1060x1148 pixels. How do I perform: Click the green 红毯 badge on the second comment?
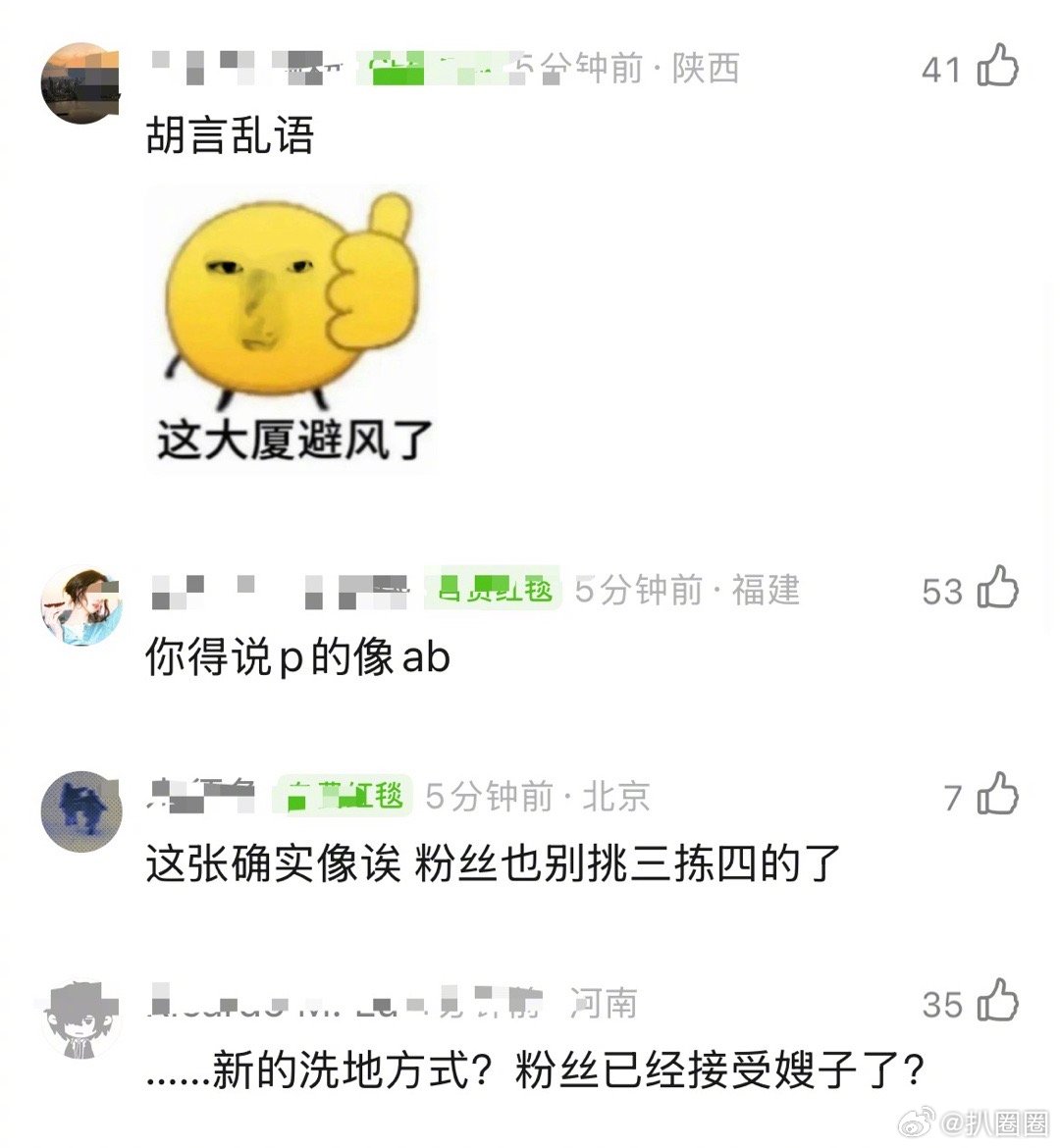[x=494, y=590]
